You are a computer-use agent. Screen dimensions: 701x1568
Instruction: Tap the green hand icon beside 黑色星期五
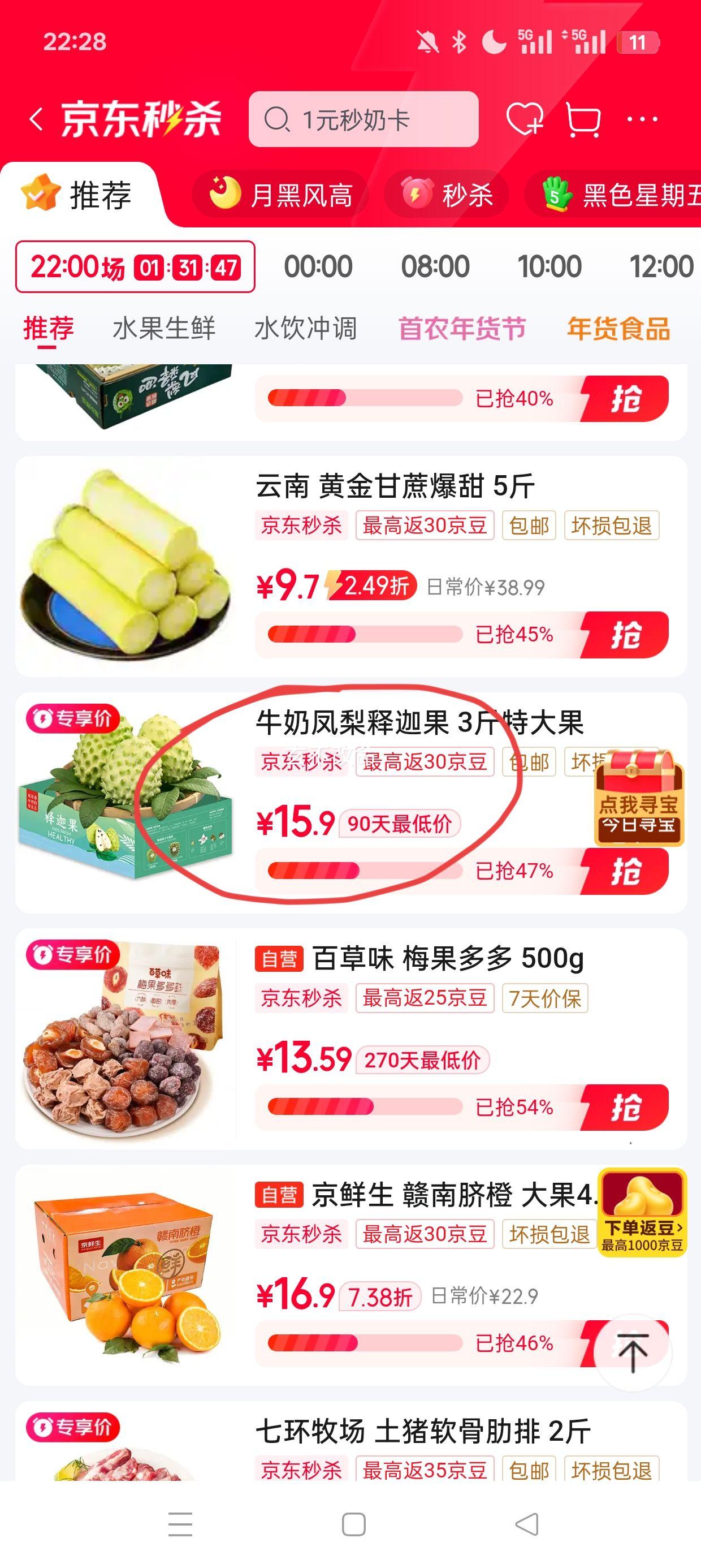coord(556,193)
